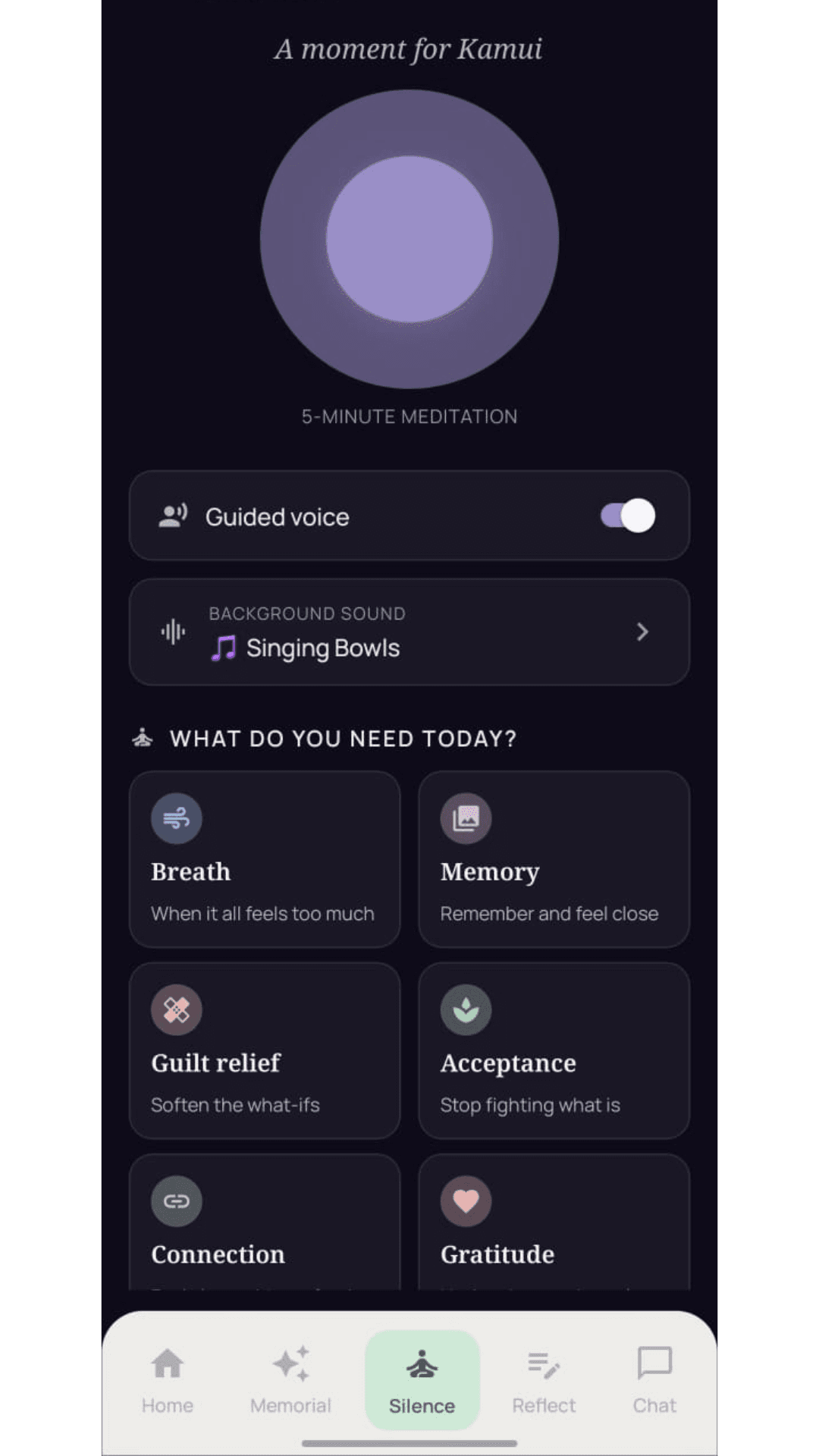Start the 5-minute meditation circle

point(409,239)
